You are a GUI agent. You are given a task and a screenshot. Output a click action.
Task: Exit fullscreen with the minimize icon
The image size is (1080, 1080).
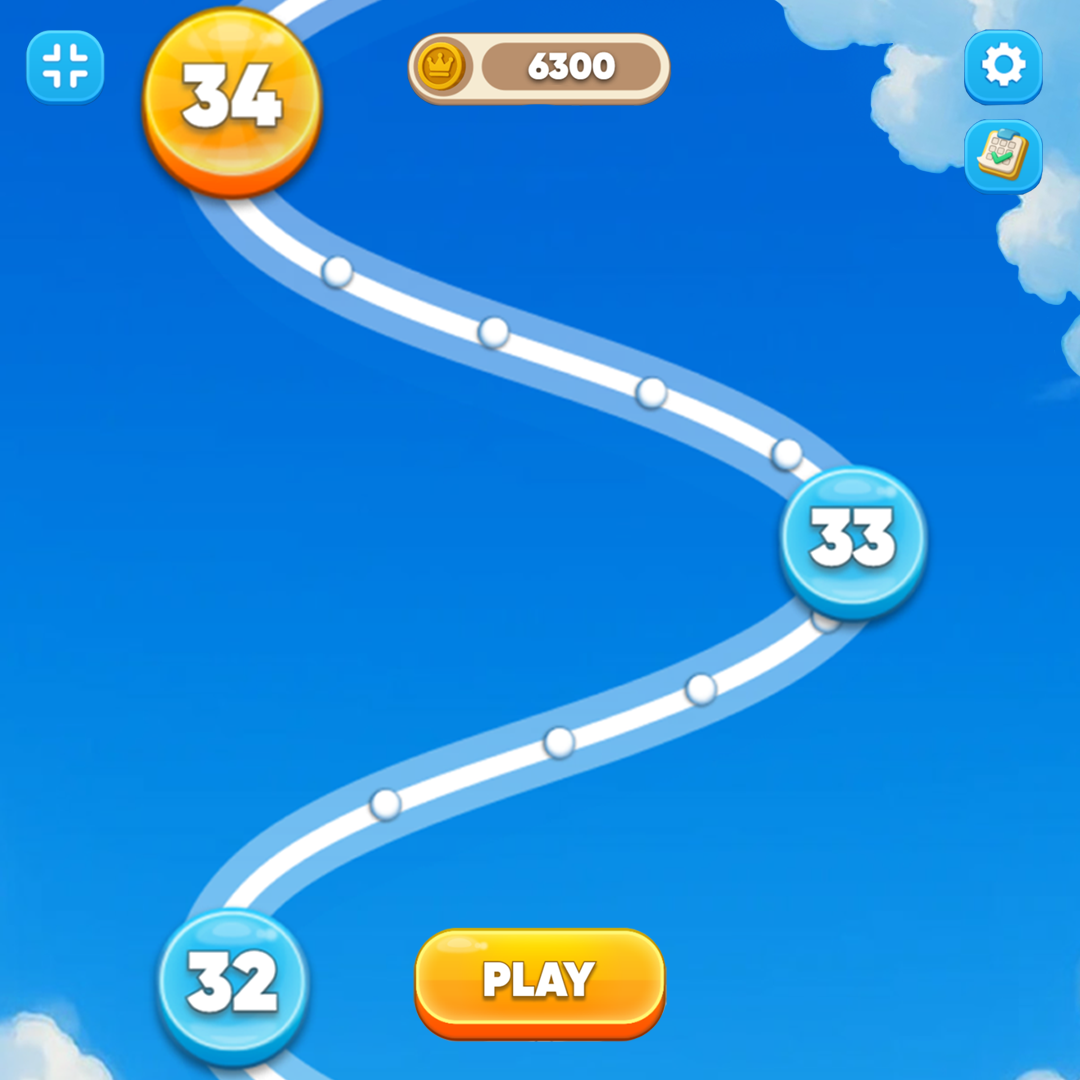tap(65, 66)
